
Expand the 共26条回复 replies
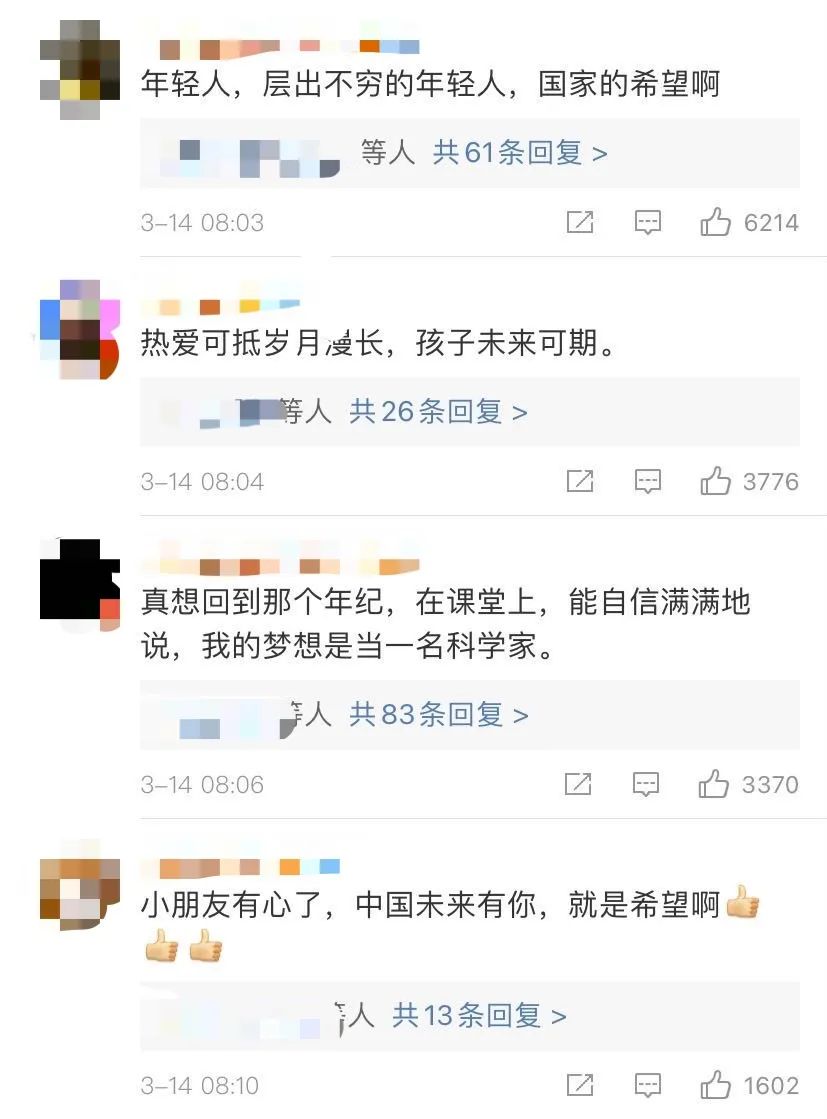[x=438, y=411]
